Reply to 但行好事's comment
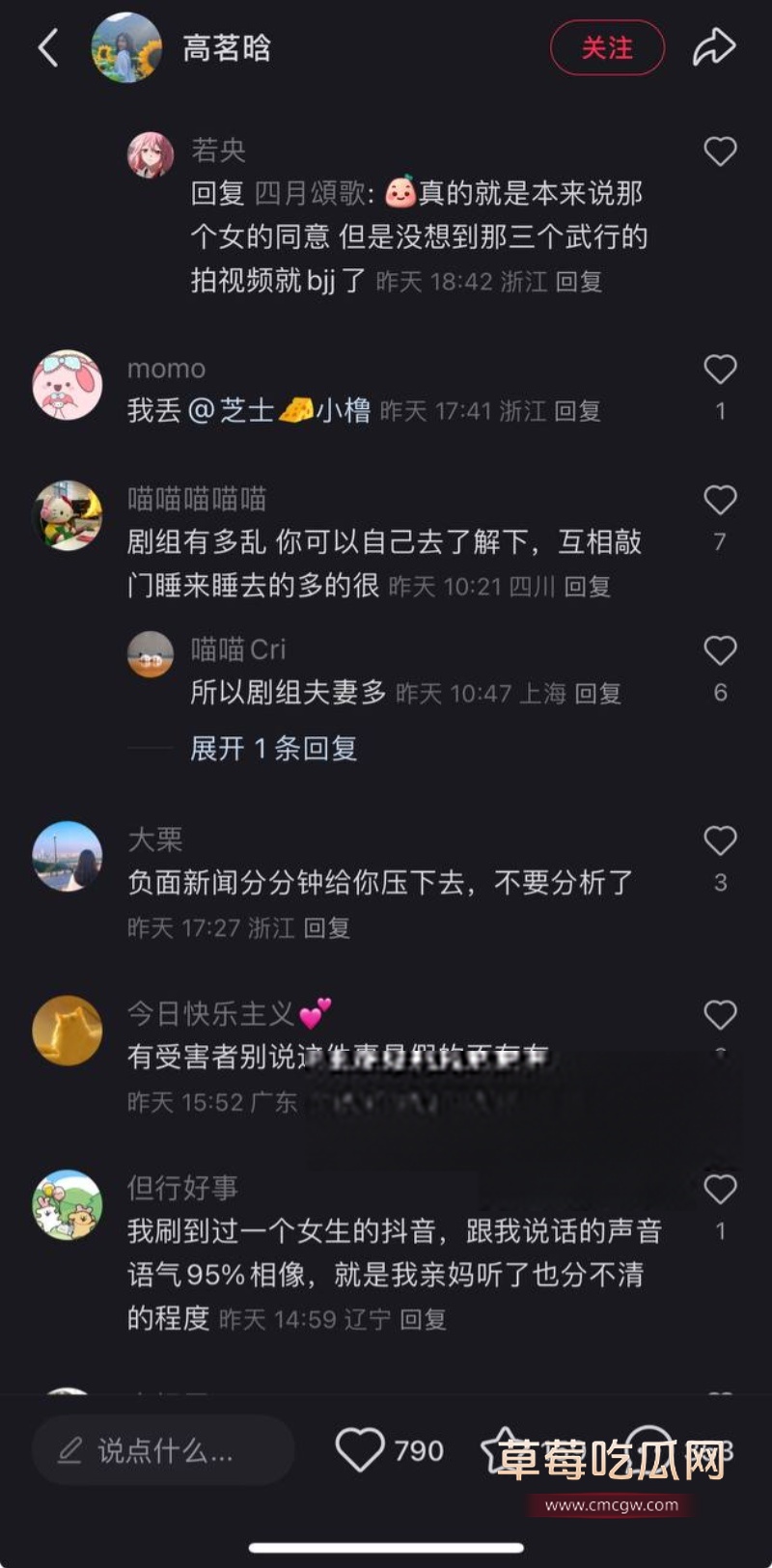Viewport: 772px width, 1568px height. (x=423, y=1319)
